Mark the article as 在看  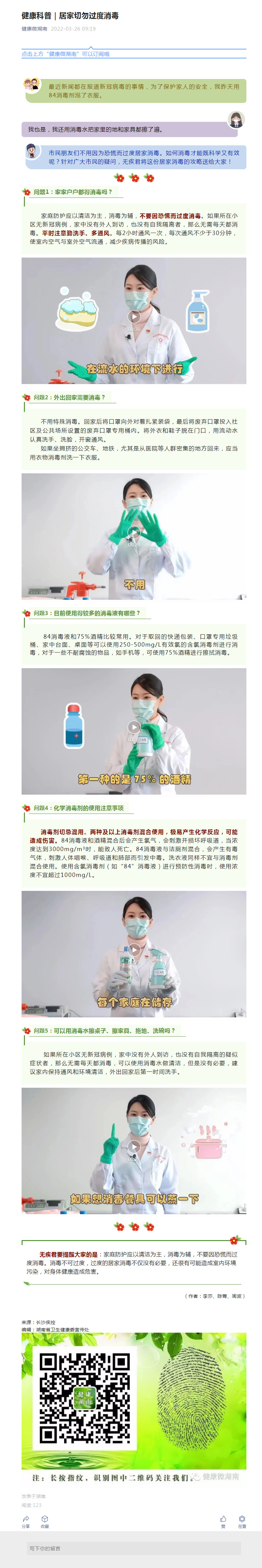pos(242,1521)
